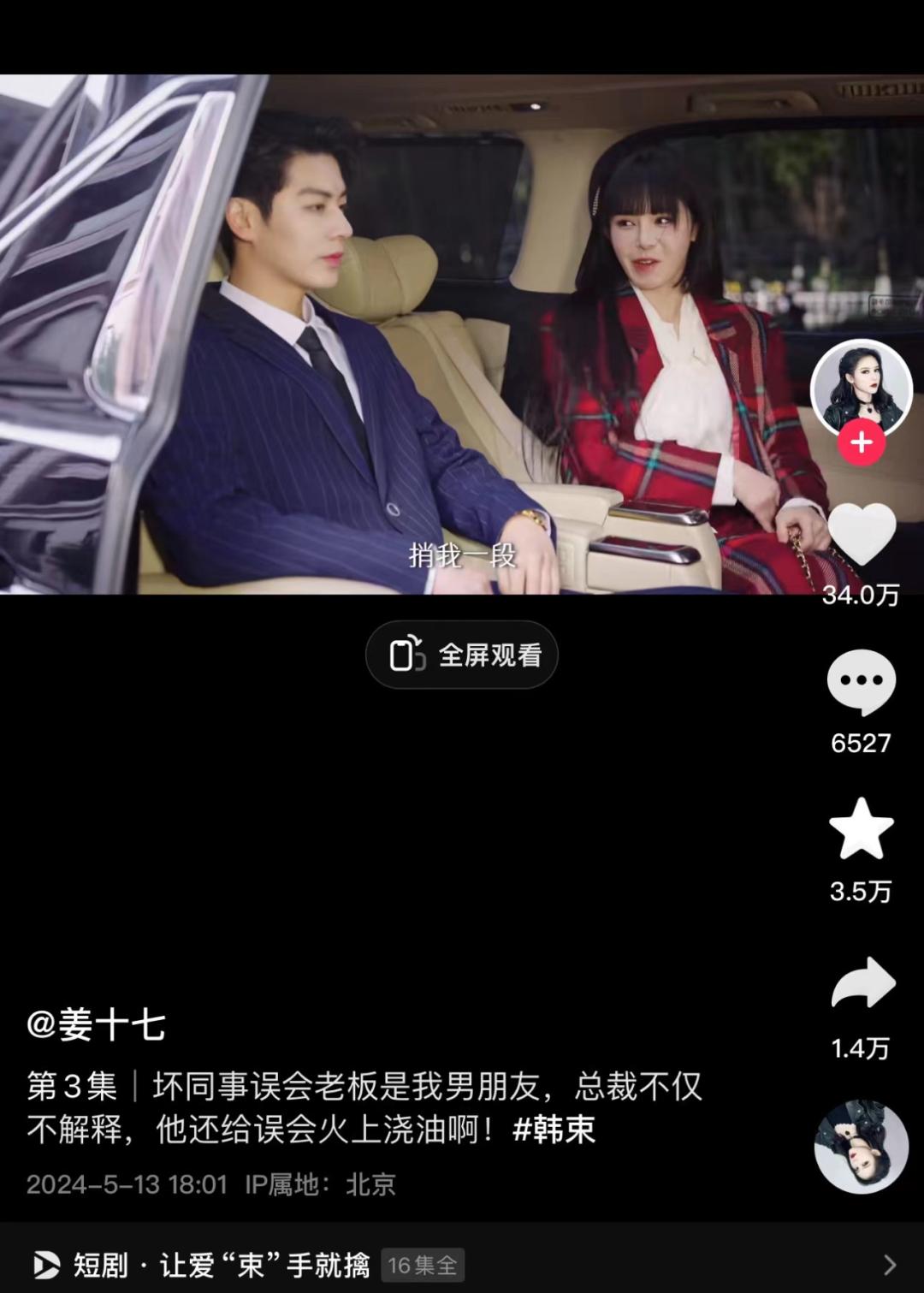The width and height of the screenshot is (924, 1293).
Task: Switch to 全屏观看 fullscreen mode
Action: click(x=462, y=655)
